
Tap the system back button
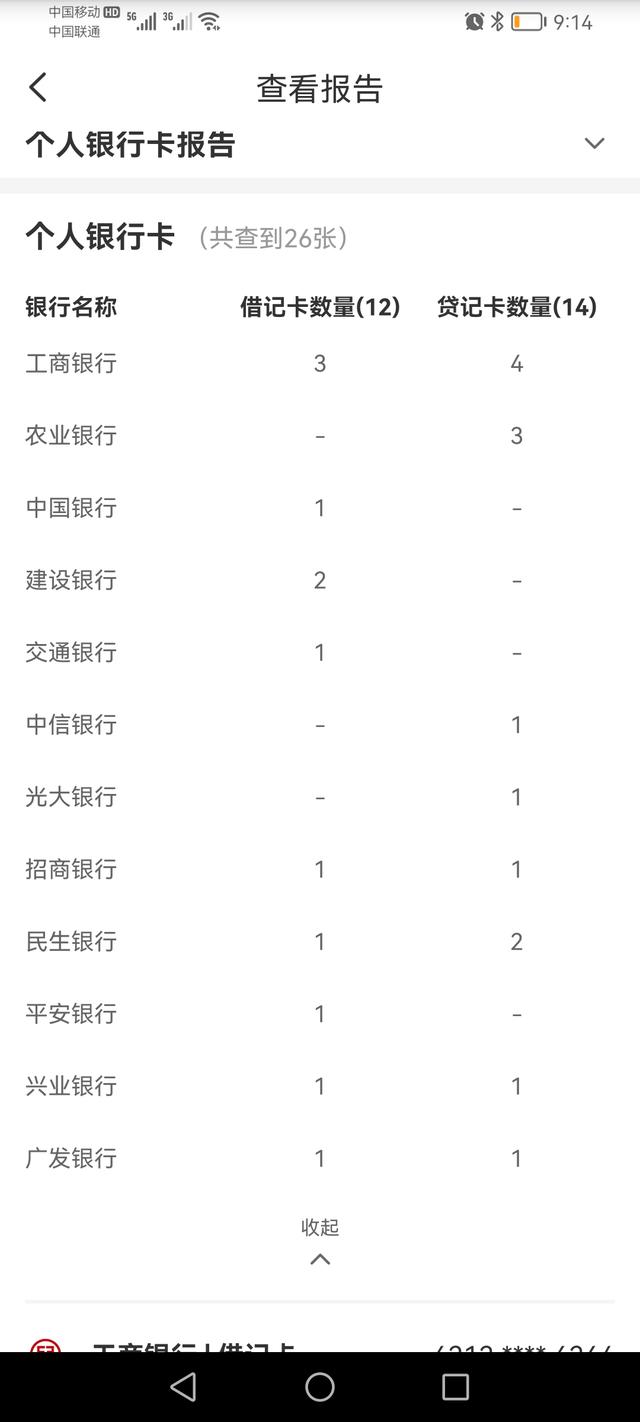183,1386
